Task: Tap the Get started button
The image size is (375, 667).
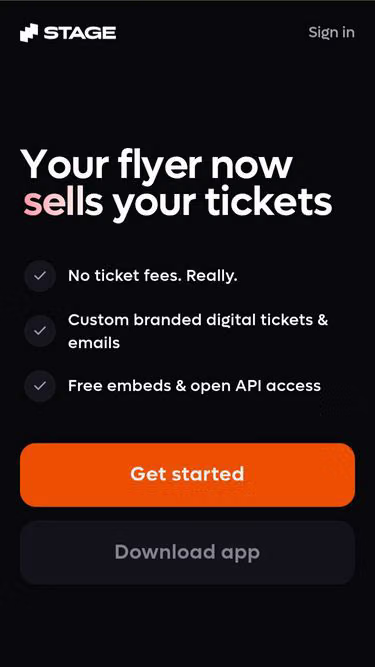Action: (188, 475)
